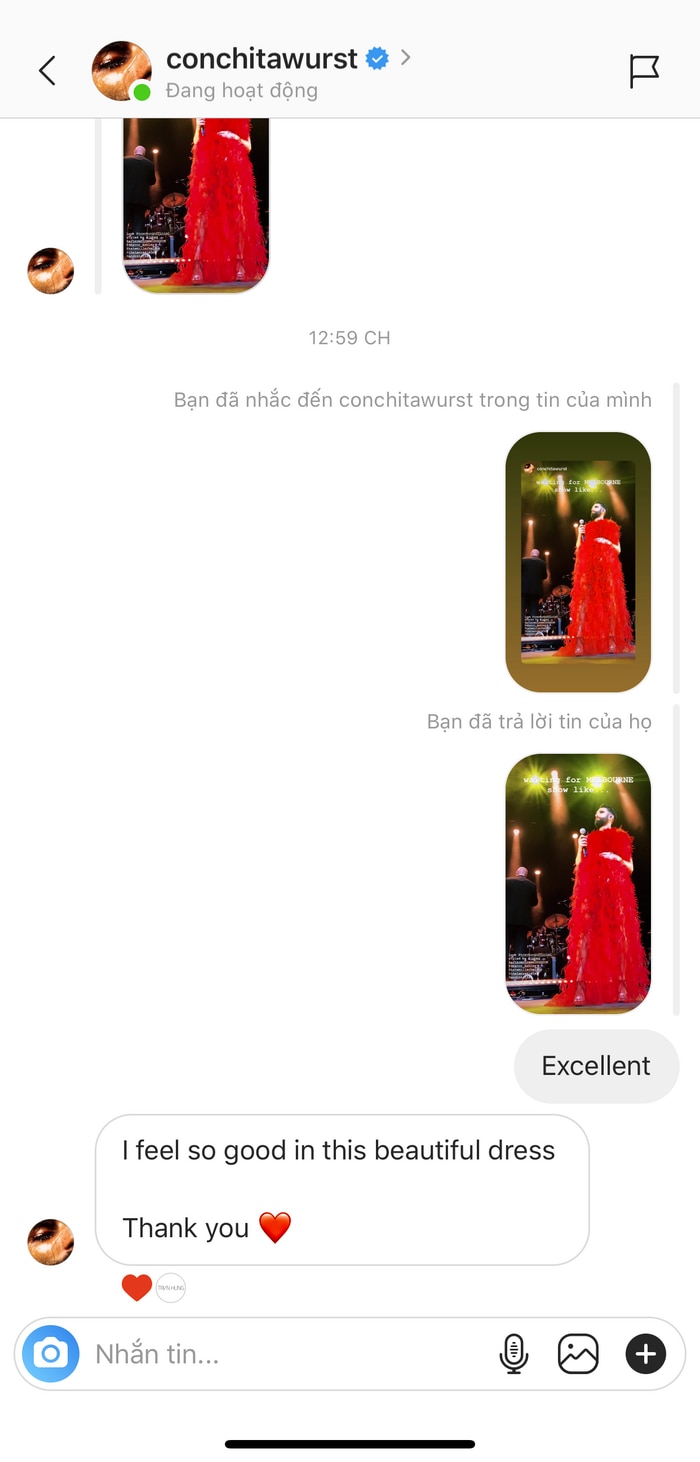The height and width of the screenshot is (1462, 700).
Task: Open conchitawurst's profile from the chat header
Action: pyautogui.click(x=261, y=60)
